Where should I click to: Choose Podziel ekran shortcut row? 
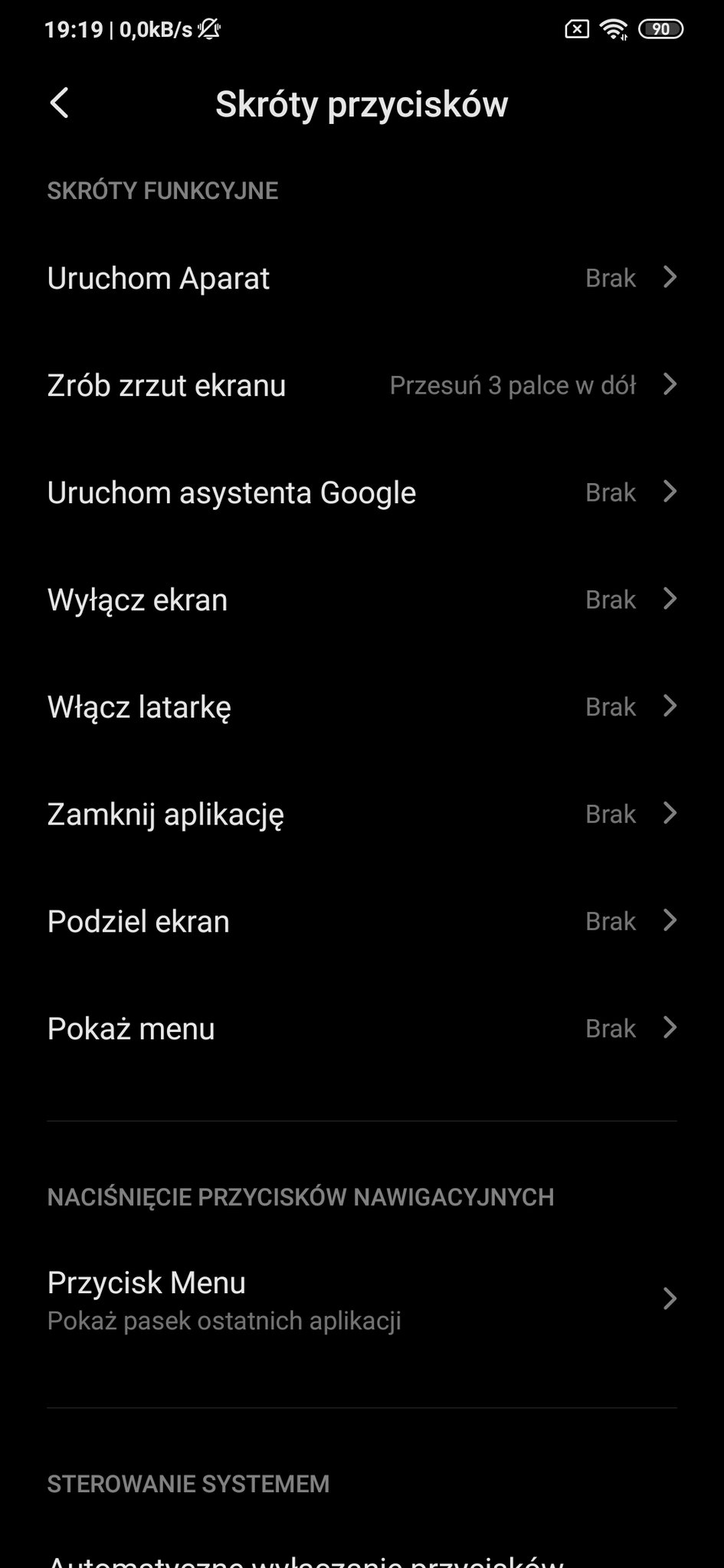[x=362, y=921]
